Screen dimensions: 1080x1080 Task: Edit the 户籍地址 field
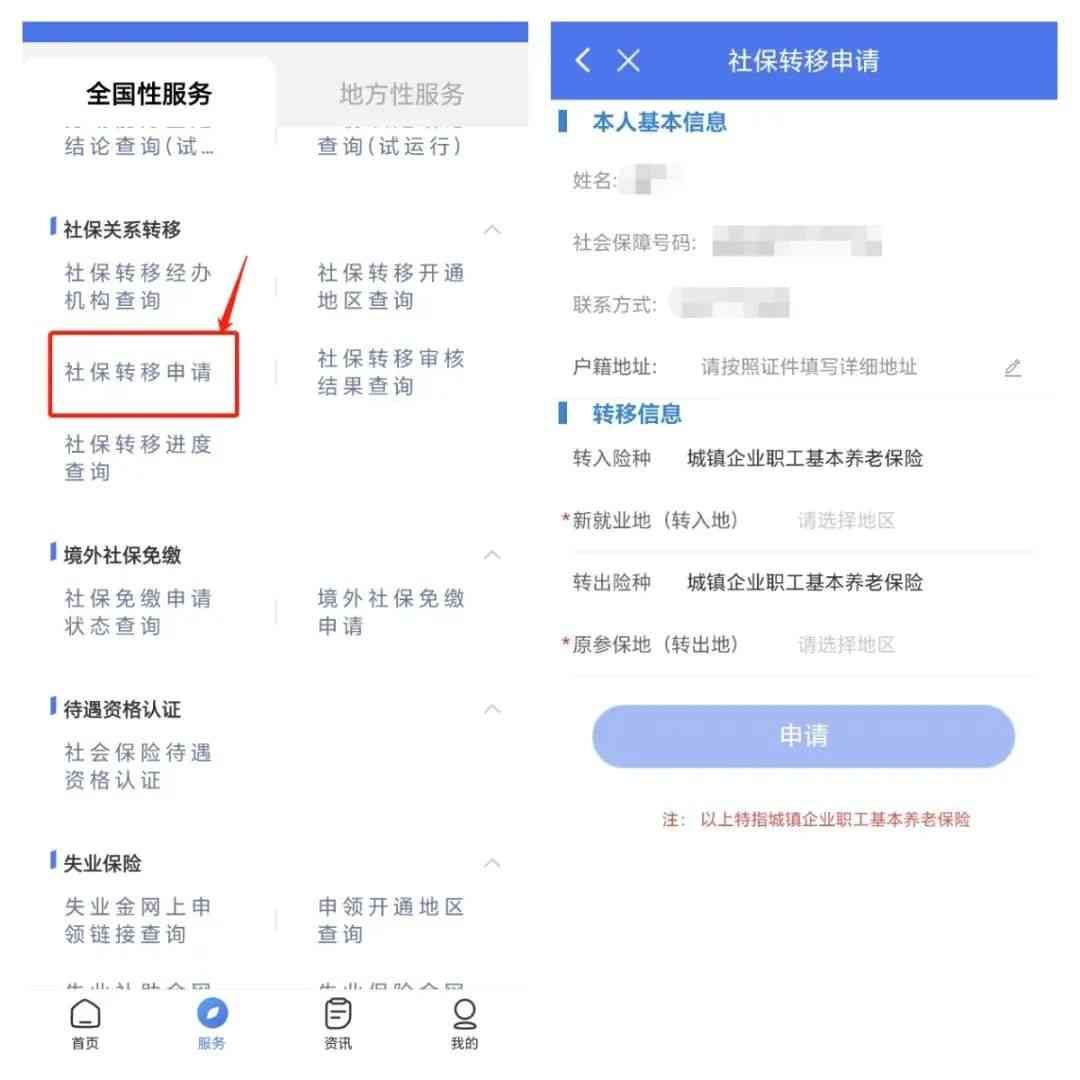click(x=1012, y=368)
